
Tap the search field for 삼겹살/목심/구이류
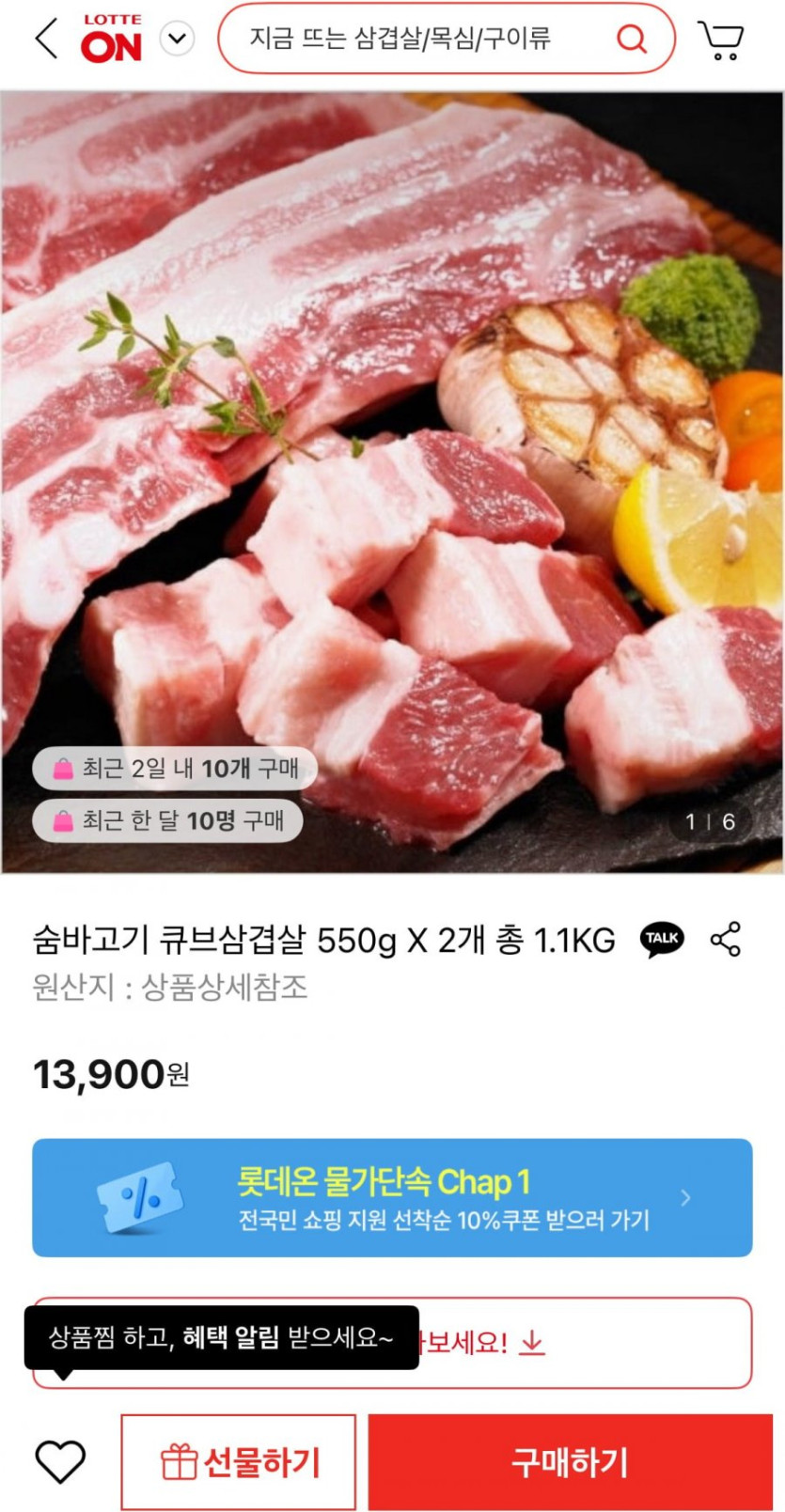click(x=414, y=39)
